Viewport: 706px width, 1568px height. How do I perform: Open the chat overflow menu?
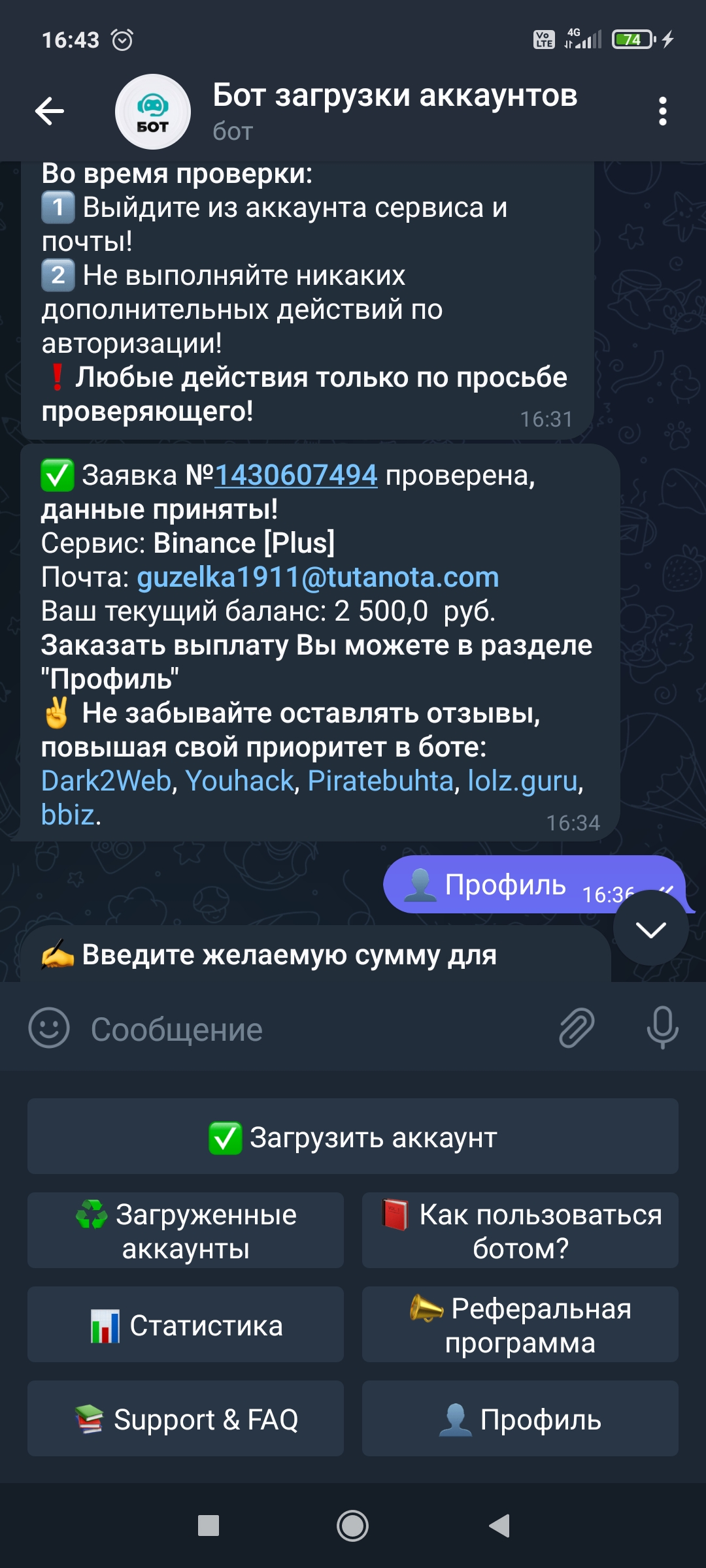(x=662, y=111)
